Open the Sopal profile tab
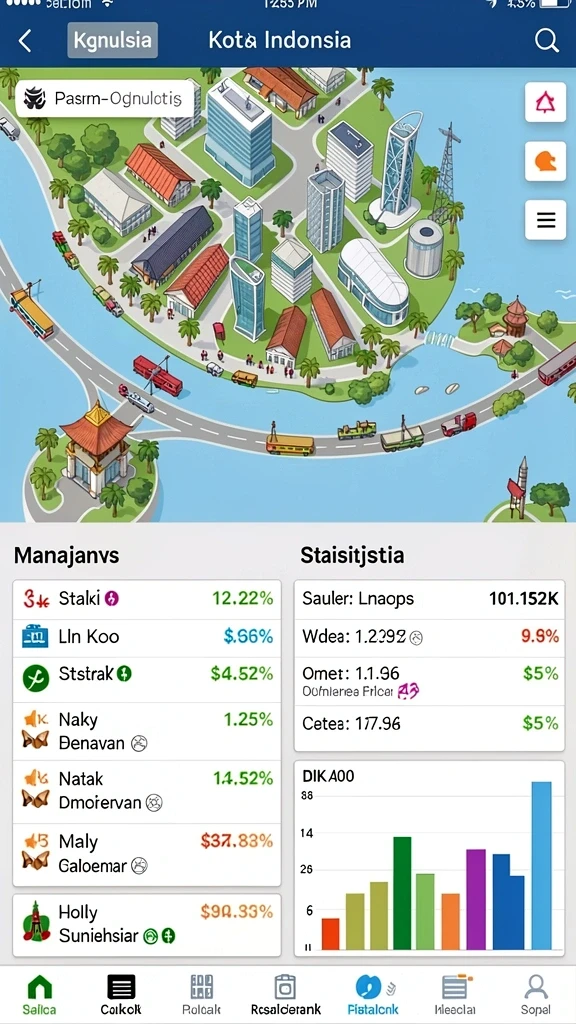This screenshot has height=1024, width=576. tap(536, 995)
